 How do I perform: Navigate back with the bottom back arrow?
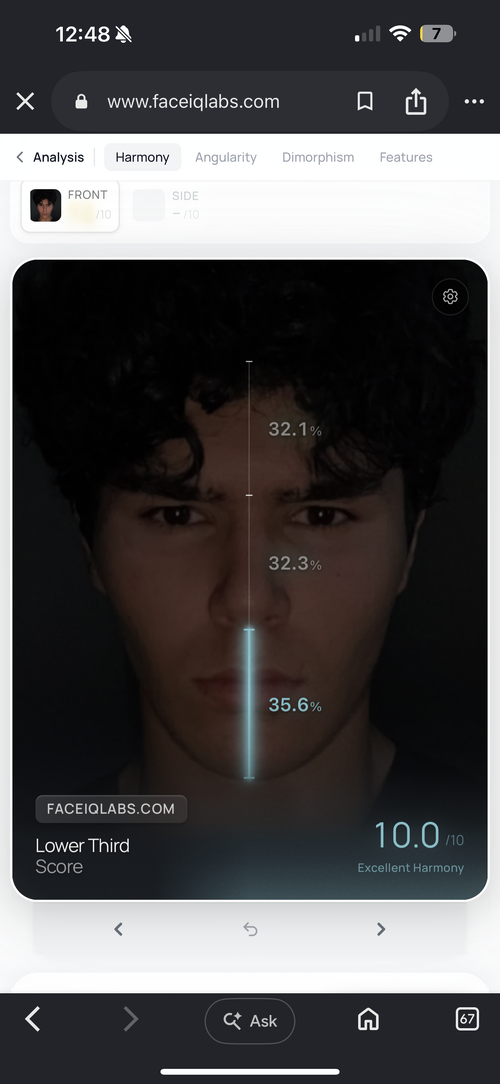[33, 1019]
